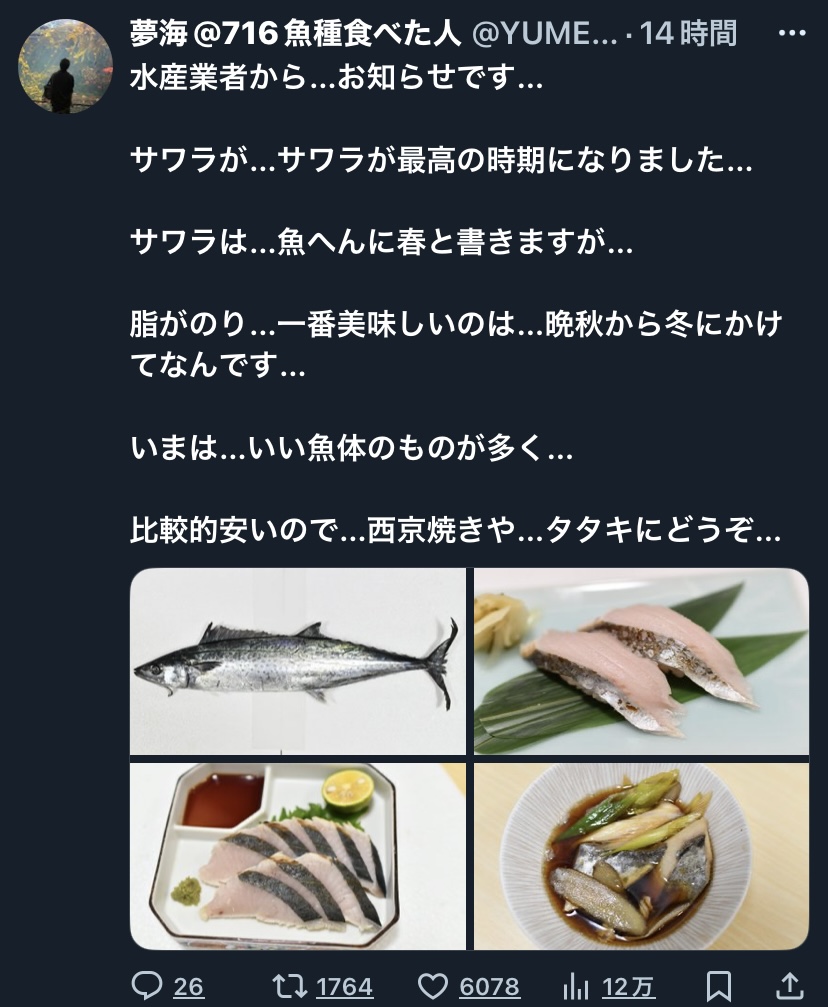Screen dimensions: 828x1007
Task: Open the post's three-dot overflow menu
Action: [791, 33]
